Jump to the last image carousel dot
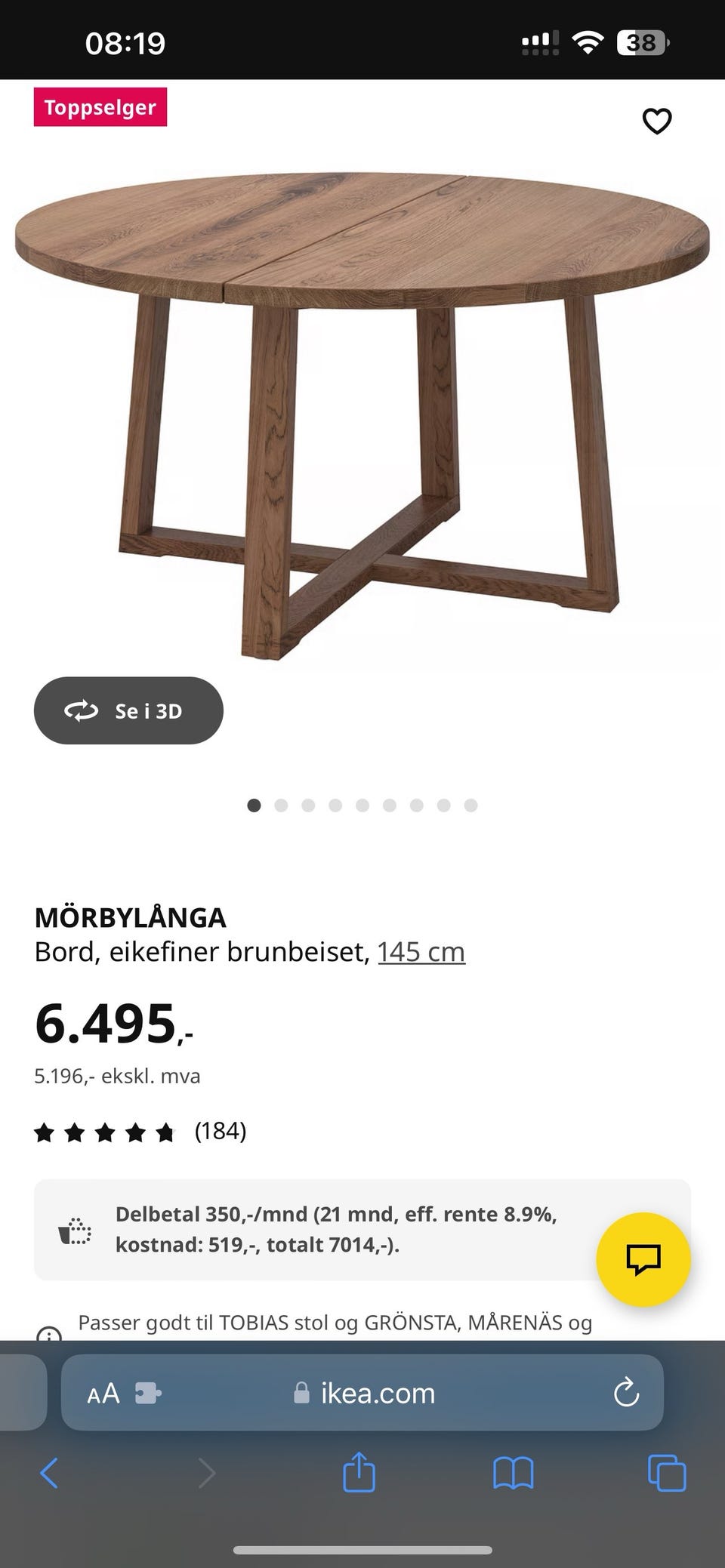 [471, 806]
